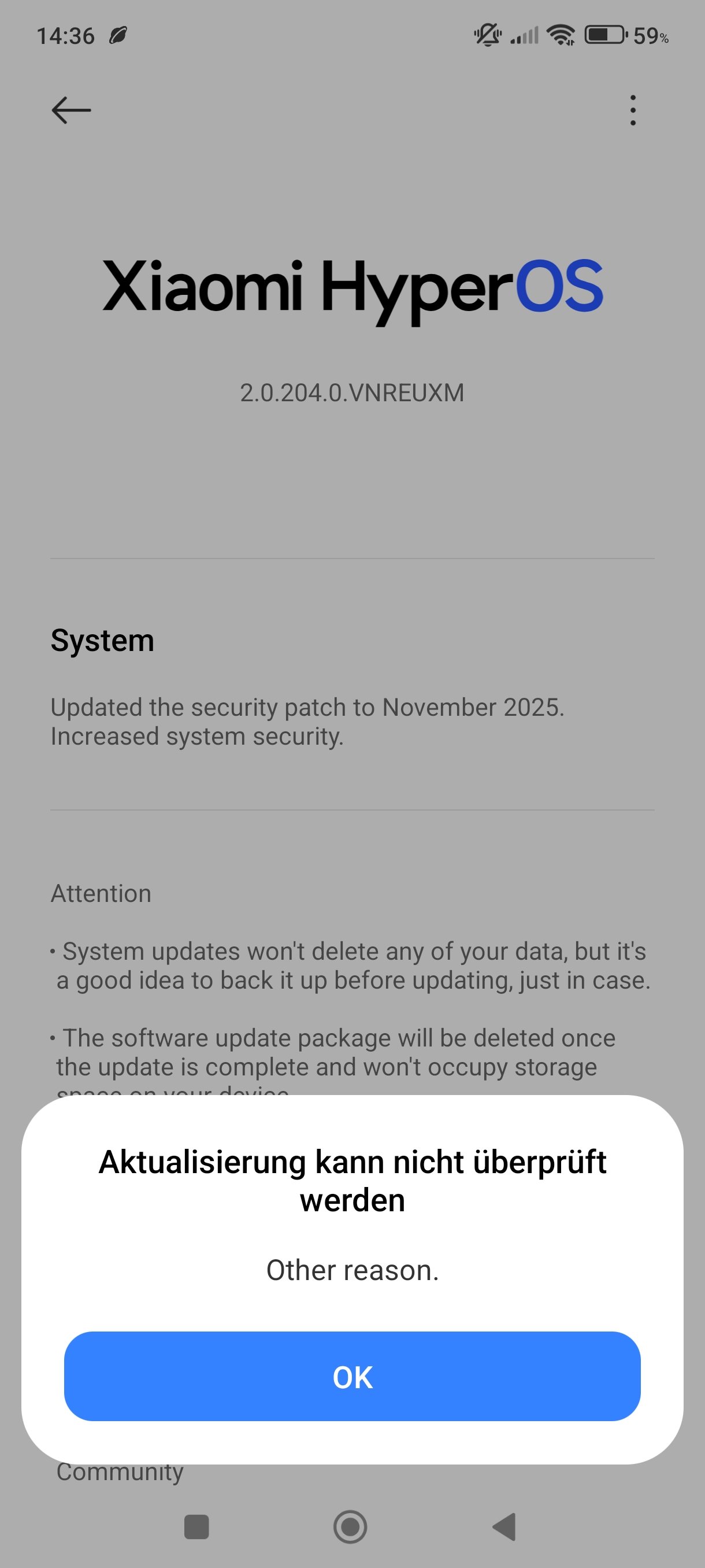
Task: Go back using the top-left arrow
Action: (71, 110)
